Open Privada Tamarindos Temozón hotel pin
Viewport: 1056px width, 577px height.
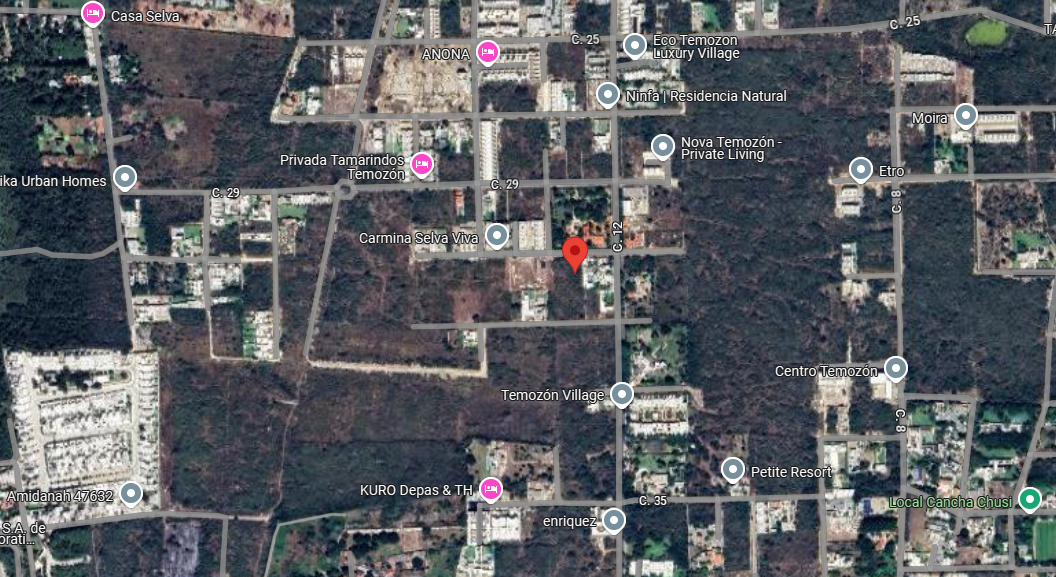[x=422, y=164]
